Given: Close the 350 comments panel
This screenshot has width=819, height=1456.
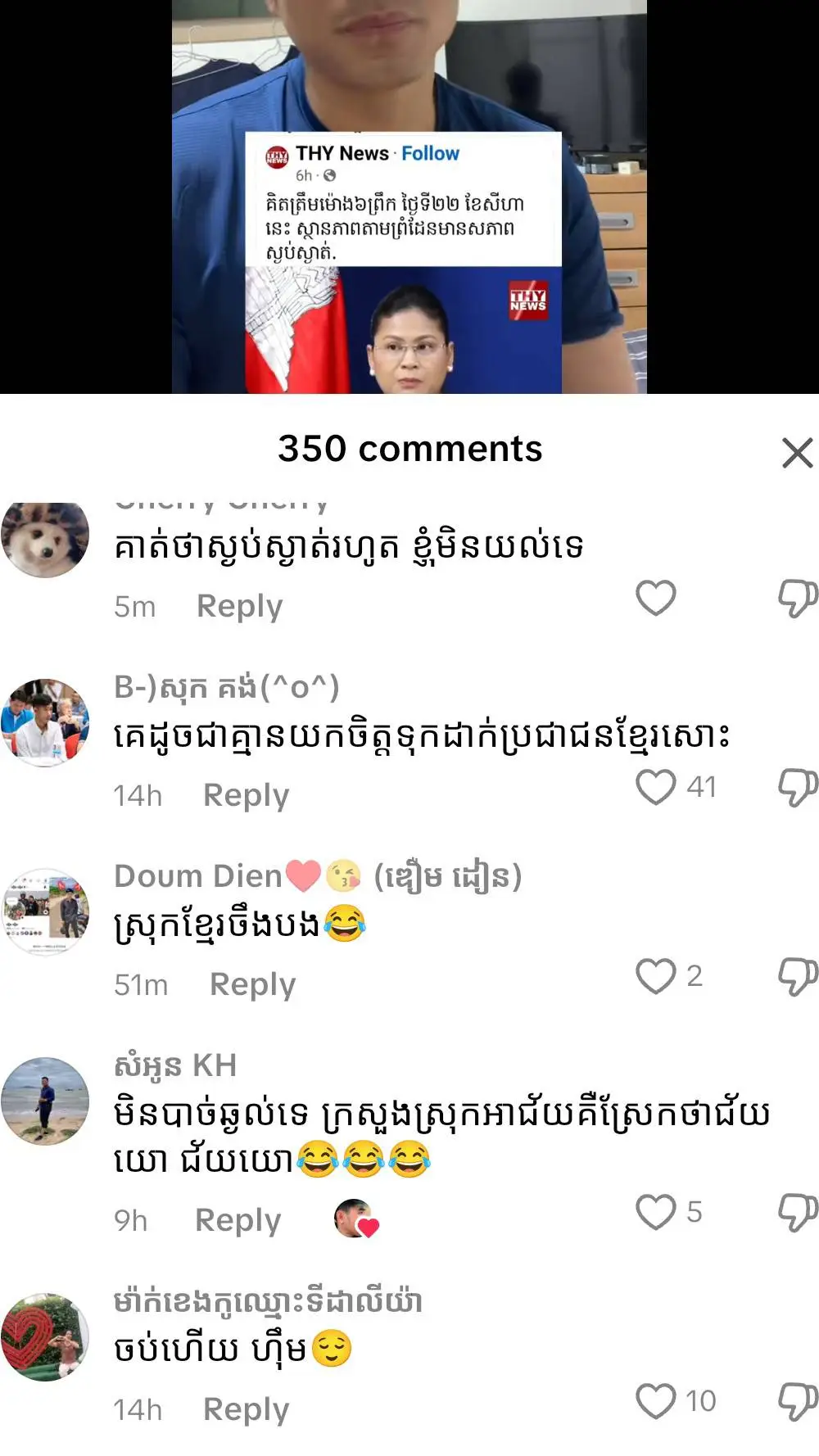Looking at the screenshot, I should point(797,453).
